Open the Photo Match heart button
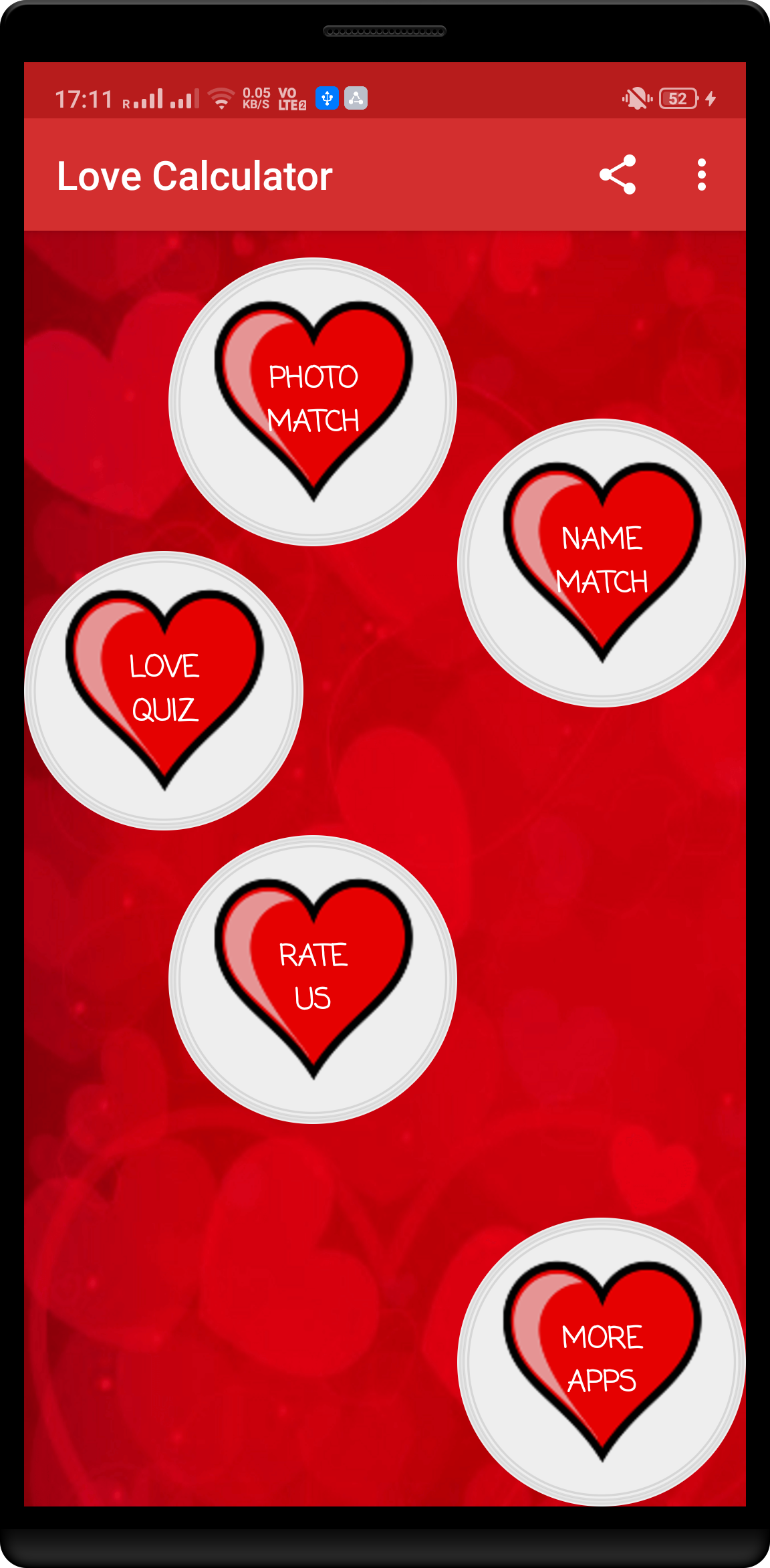 (x=313, y=401)
